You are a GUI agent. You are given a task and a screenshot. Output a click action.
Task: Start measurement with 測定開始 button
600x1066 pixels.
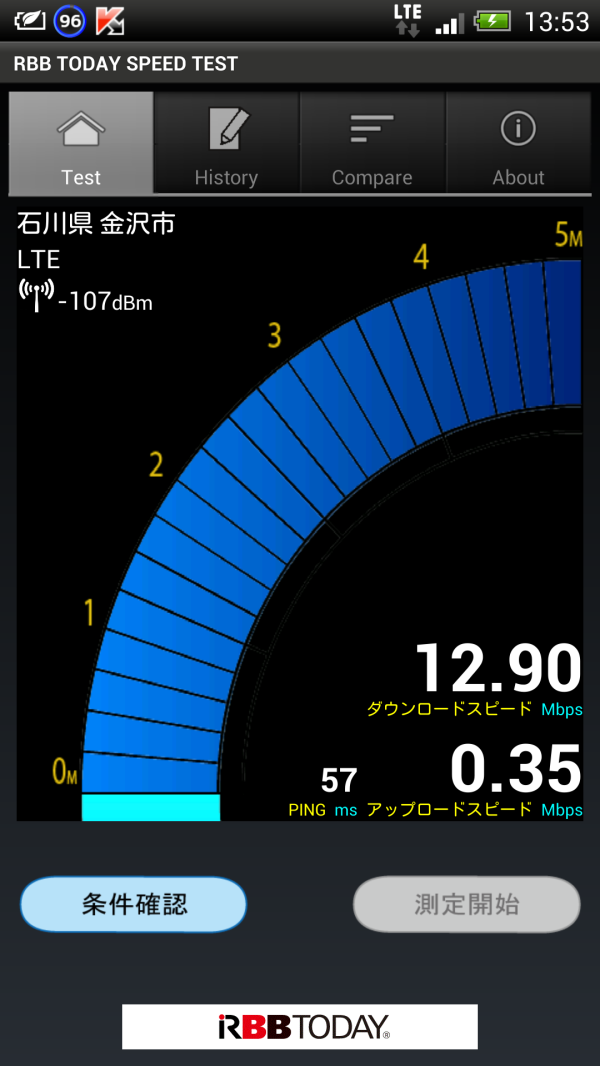point(467,904)
